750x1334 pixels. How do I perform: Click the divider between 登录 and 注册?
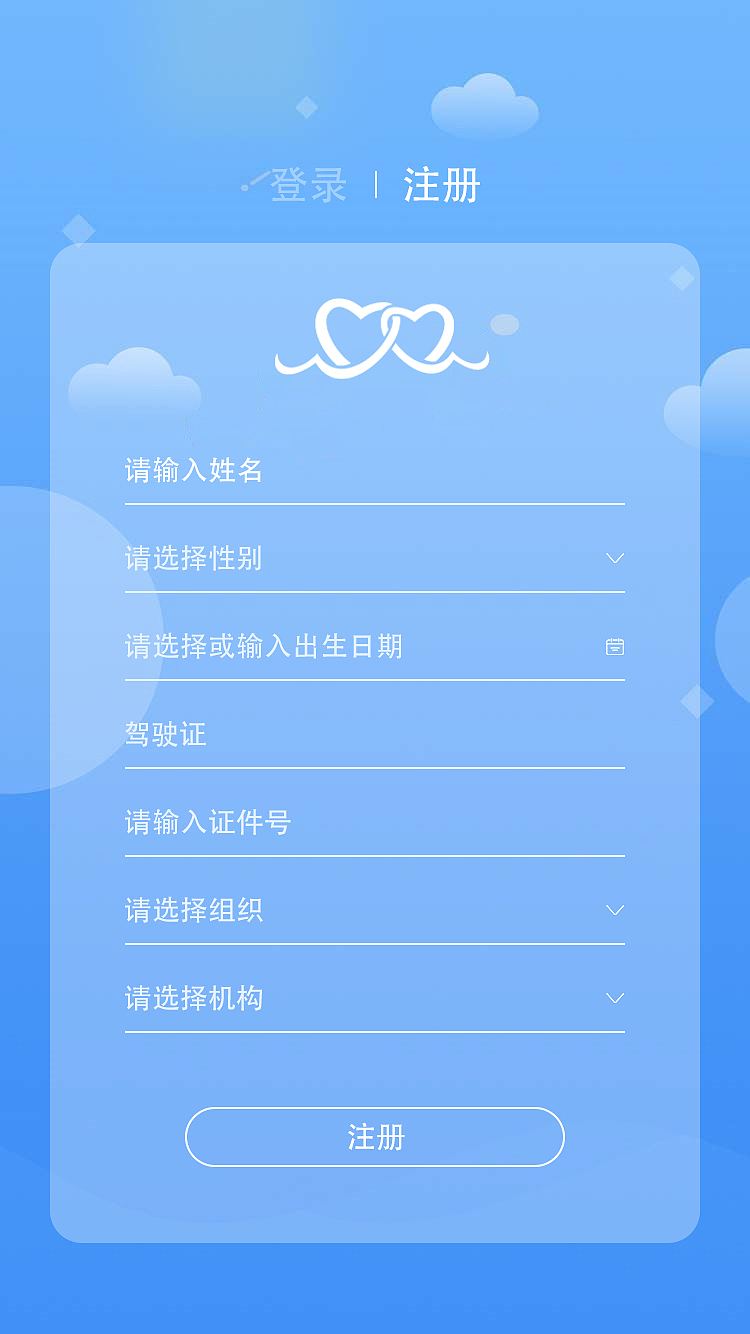tap(375, 186)
